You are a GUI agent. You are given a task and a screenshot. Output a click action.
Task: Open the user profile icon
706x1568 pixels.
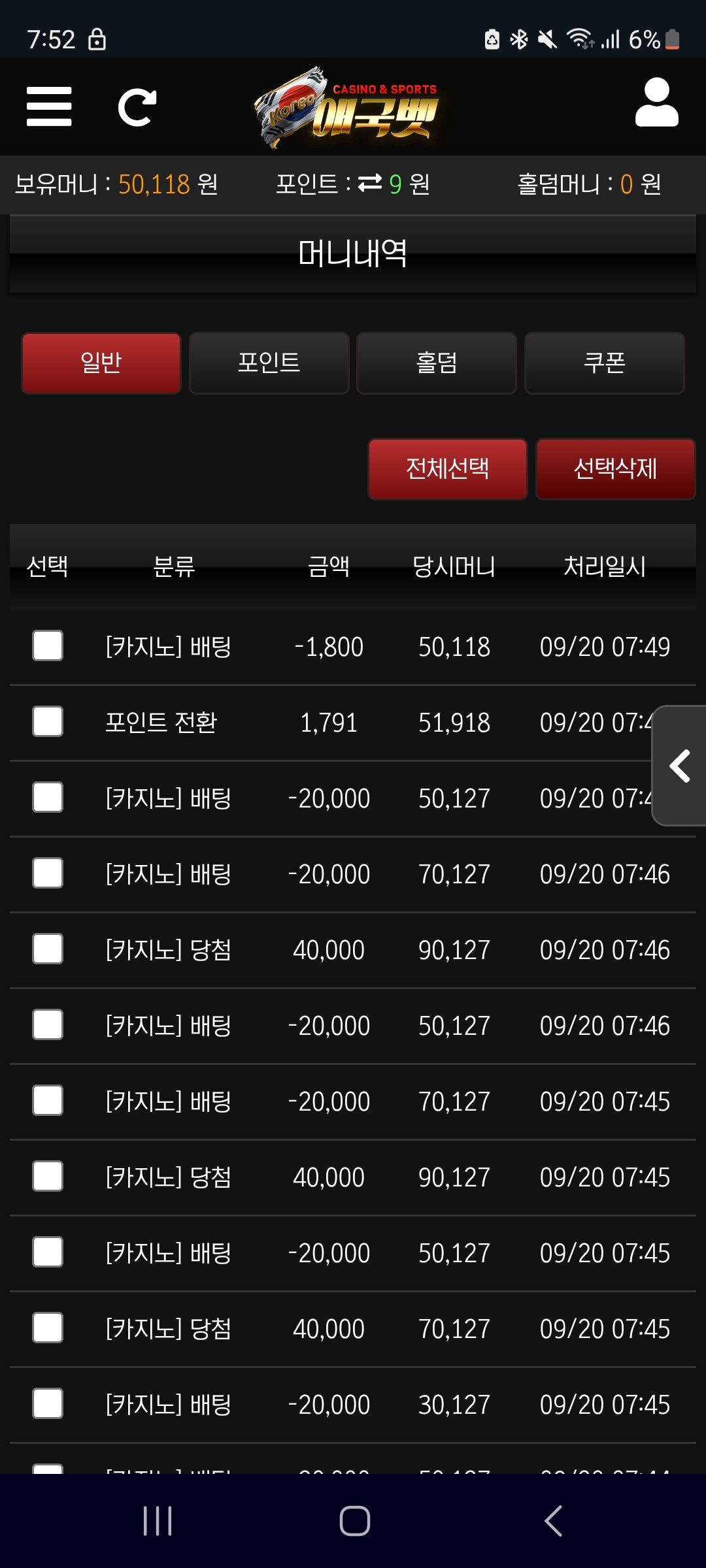(x=656, y=103)
